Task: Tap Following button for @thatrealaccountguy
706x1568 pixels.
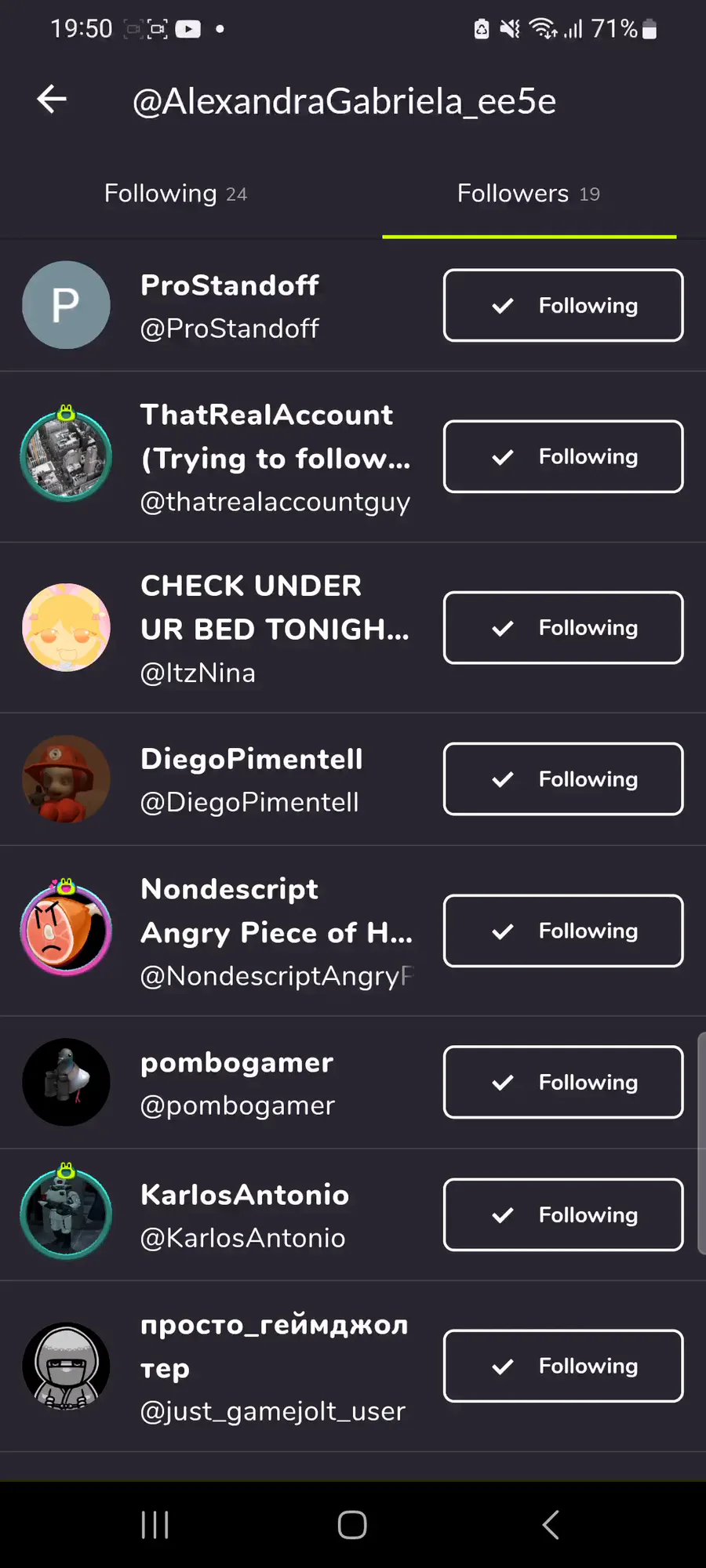Action: click(562, 457)
